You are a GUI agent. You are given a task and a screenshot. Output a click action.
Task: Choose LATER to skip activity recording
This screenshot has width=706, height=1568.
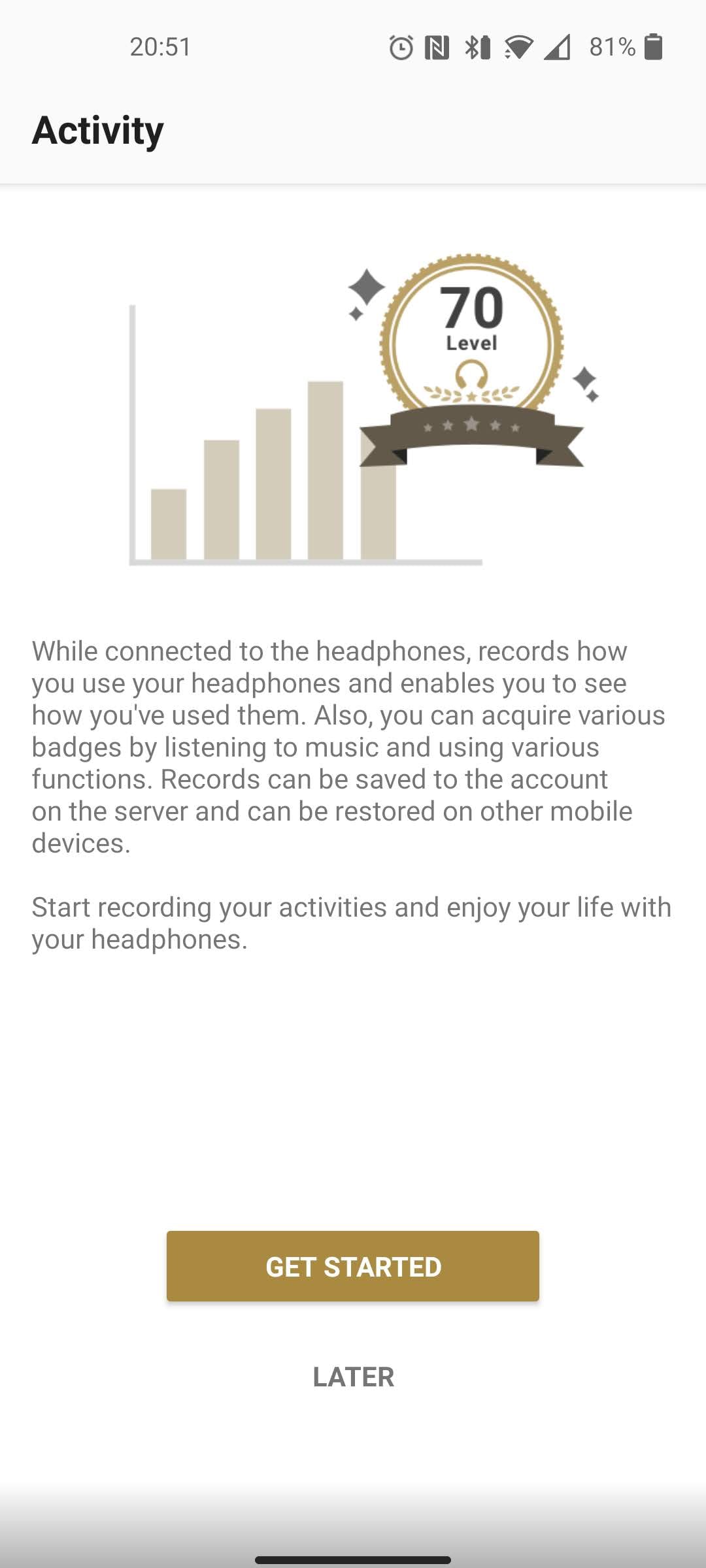(353, 1377)
